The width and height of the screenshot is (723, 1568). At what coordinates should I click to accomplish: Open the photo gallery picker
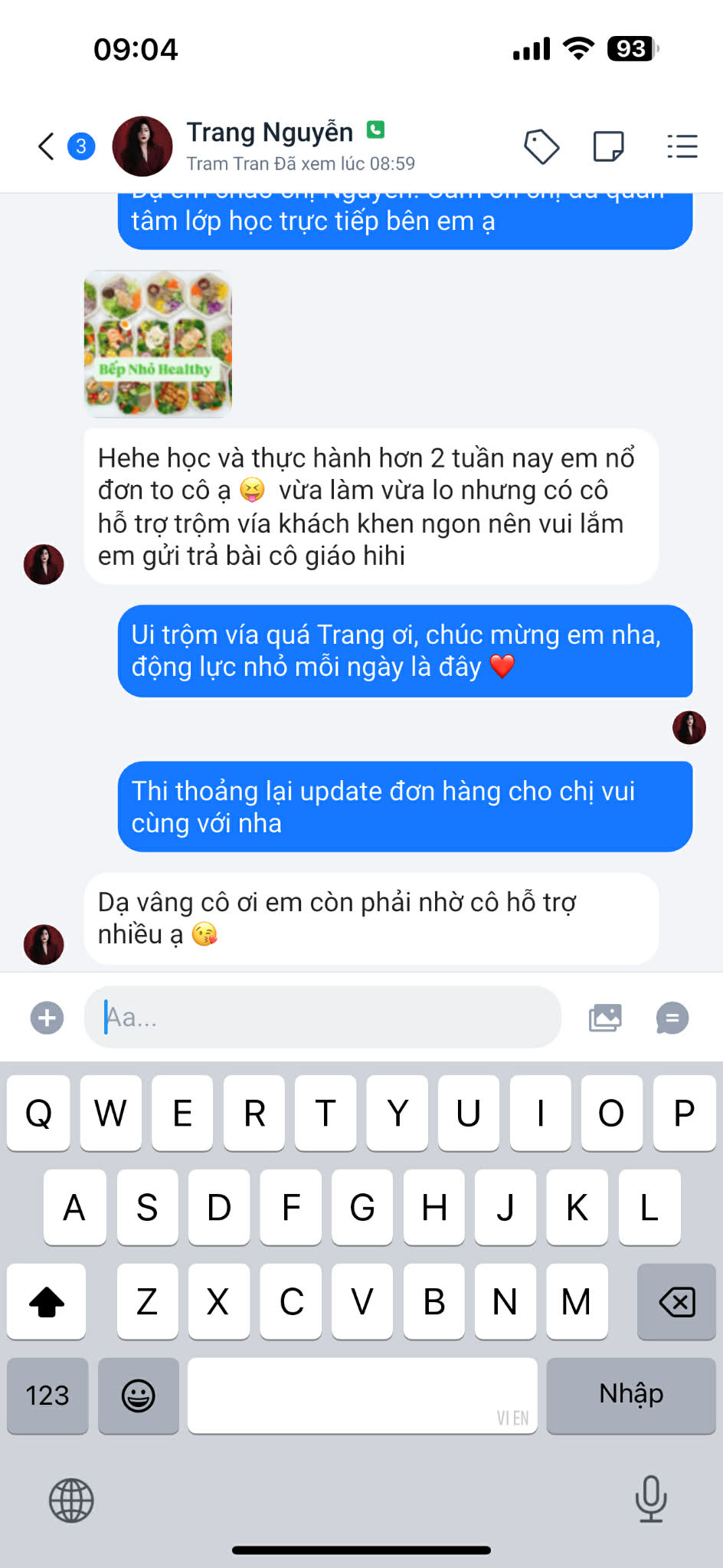tap(605, 1018)
